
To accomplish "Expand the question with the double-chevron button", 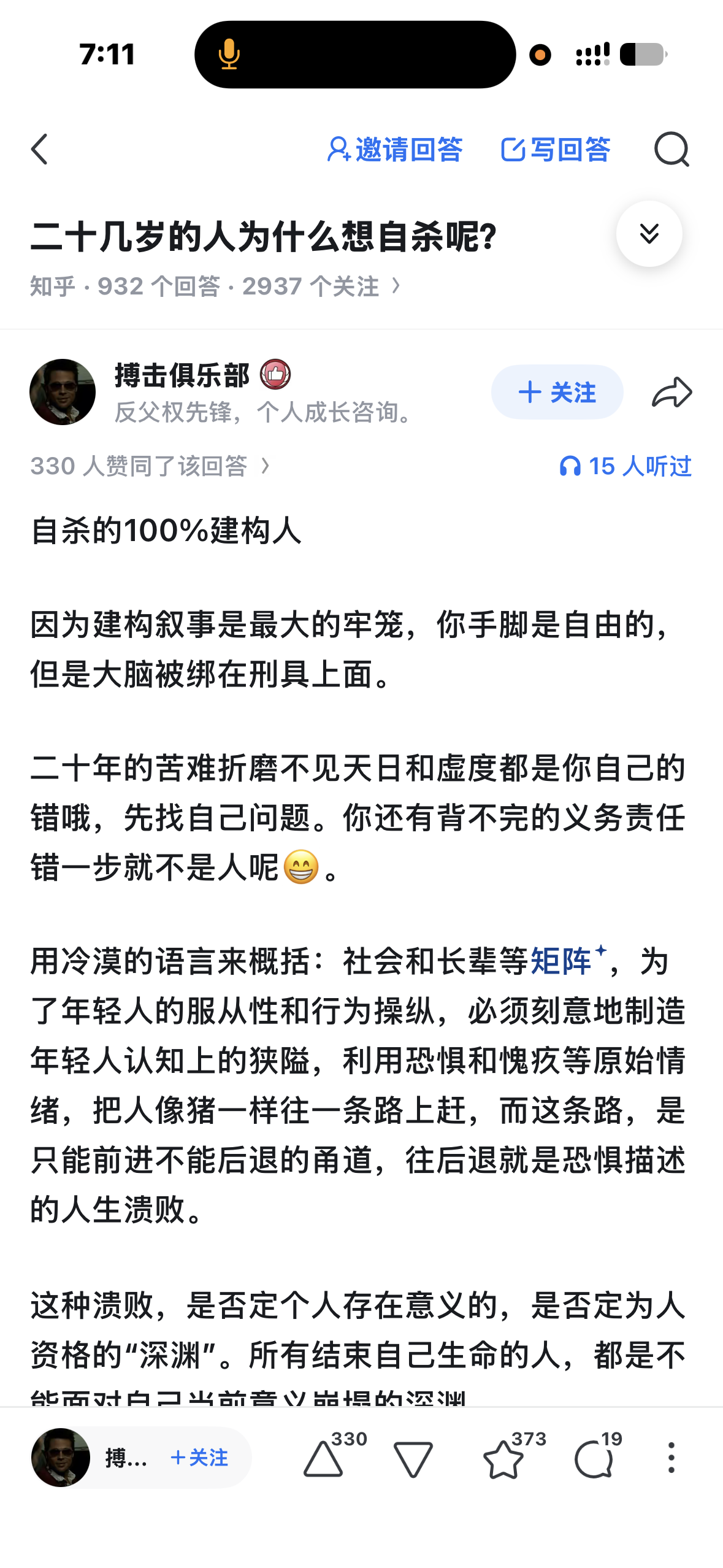I will coord(649,234).
